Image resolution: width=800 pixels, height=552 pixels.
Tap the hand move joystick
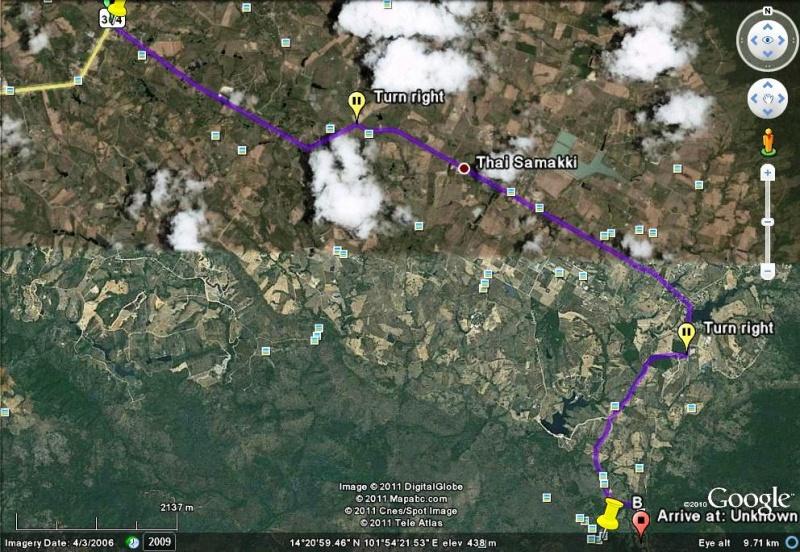(x=767, y=98)
